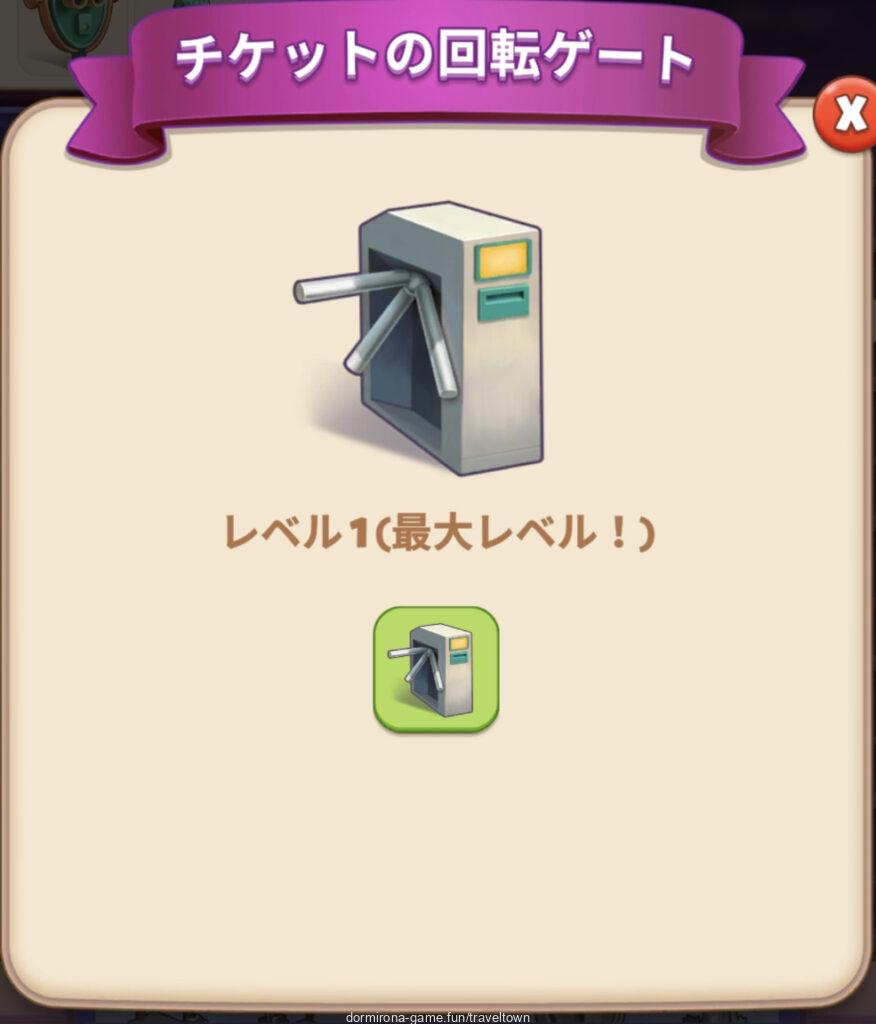Image resolution: width=876 pixels, height=1024 pixels.
Task: Select the green level 1 turnstile tile
Action: pyautogui.click(x=436, y=668)
